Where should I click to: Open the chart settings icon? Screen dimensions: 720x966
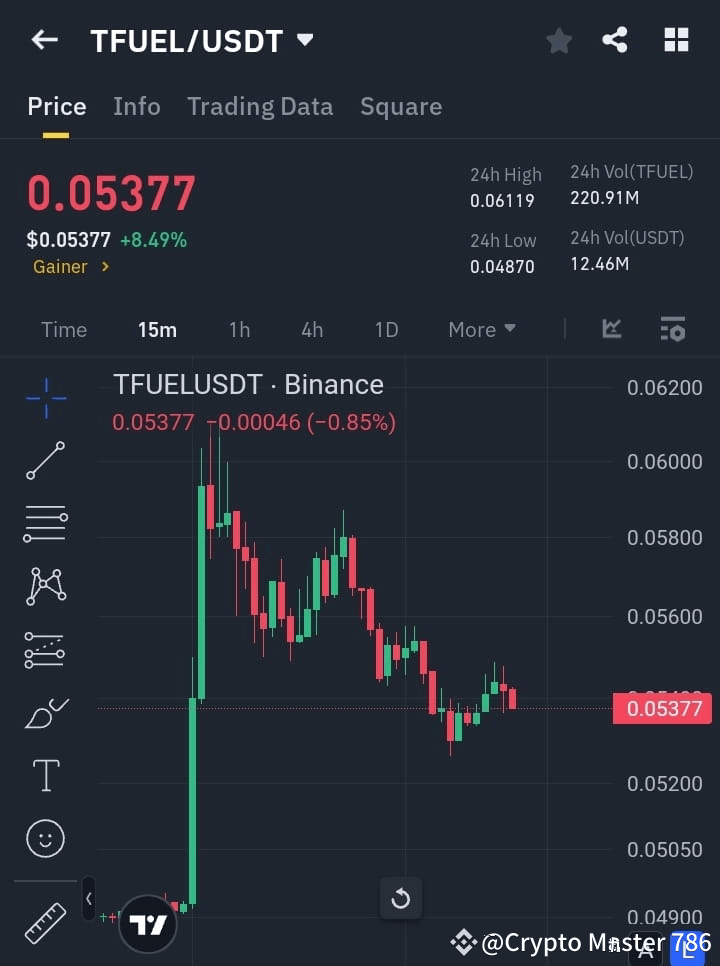click(x=672, y=329)
